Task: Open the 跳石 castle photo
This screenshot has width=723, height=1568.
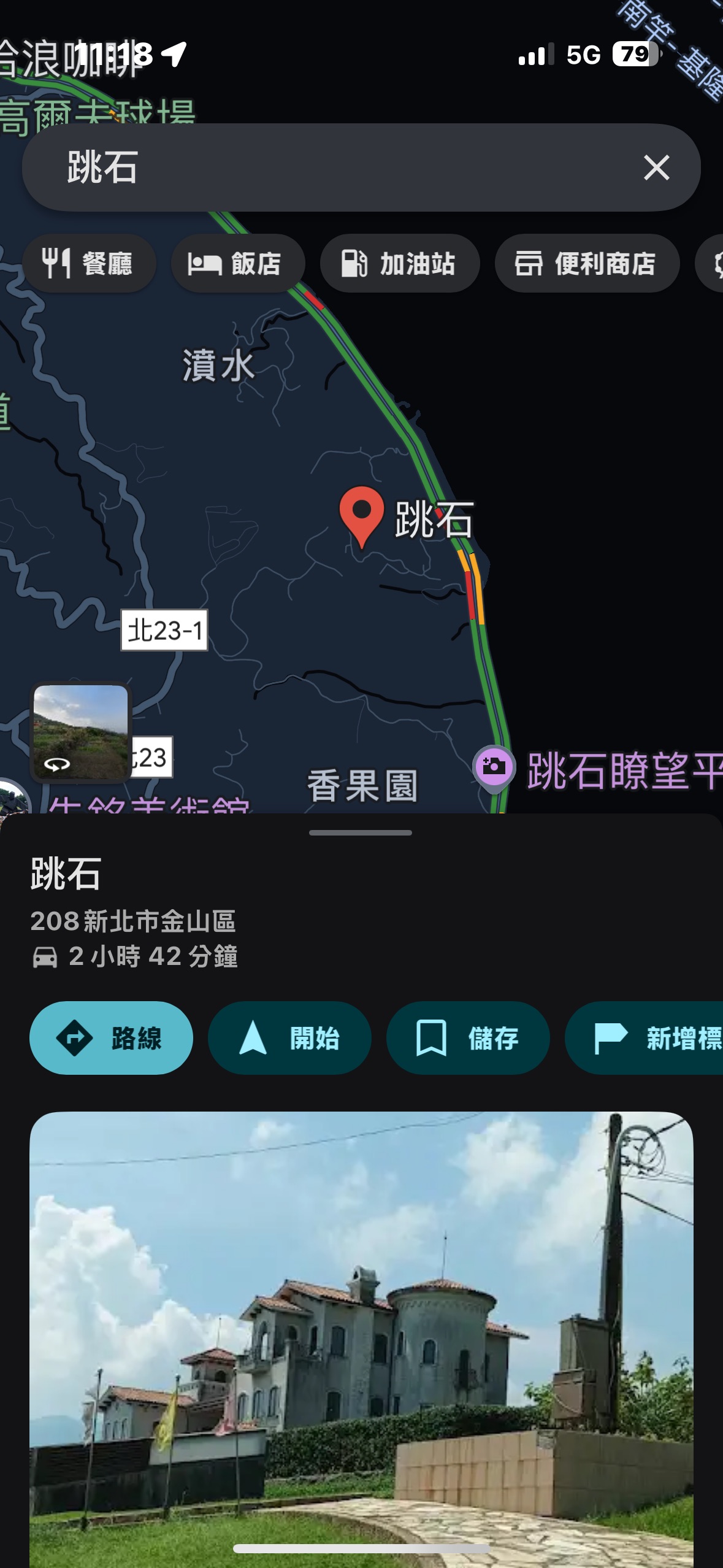Action: [x=361, y=1337]
